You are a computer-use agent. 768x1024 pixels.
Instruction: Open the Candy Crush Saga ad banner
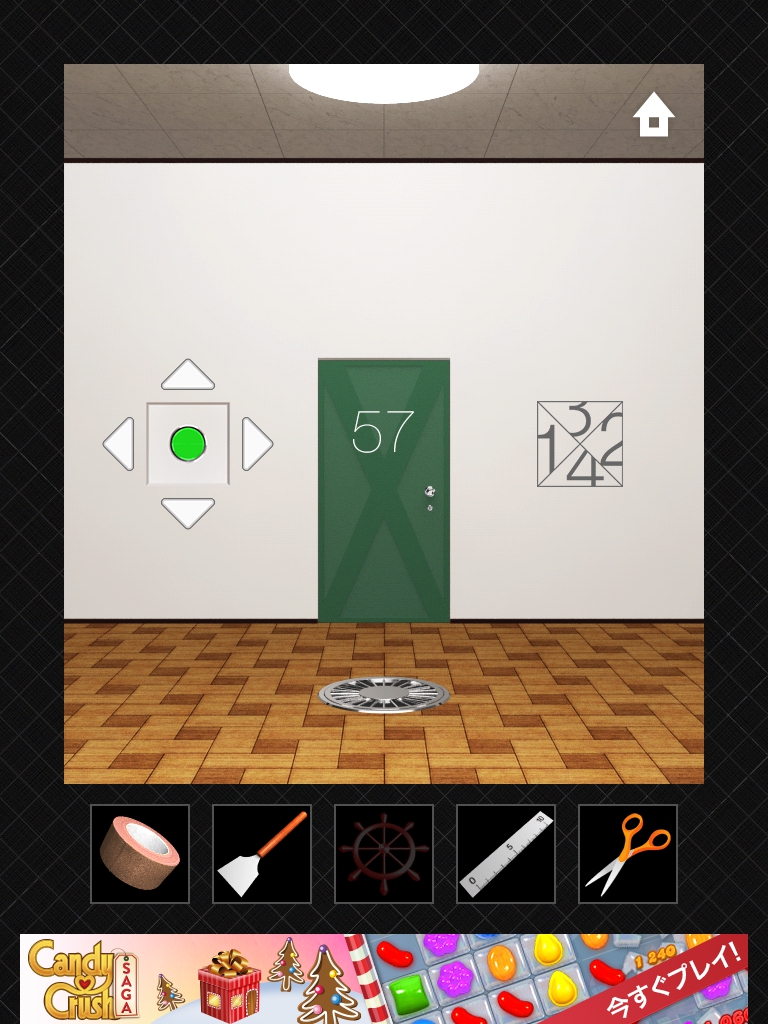pos(384,978)
